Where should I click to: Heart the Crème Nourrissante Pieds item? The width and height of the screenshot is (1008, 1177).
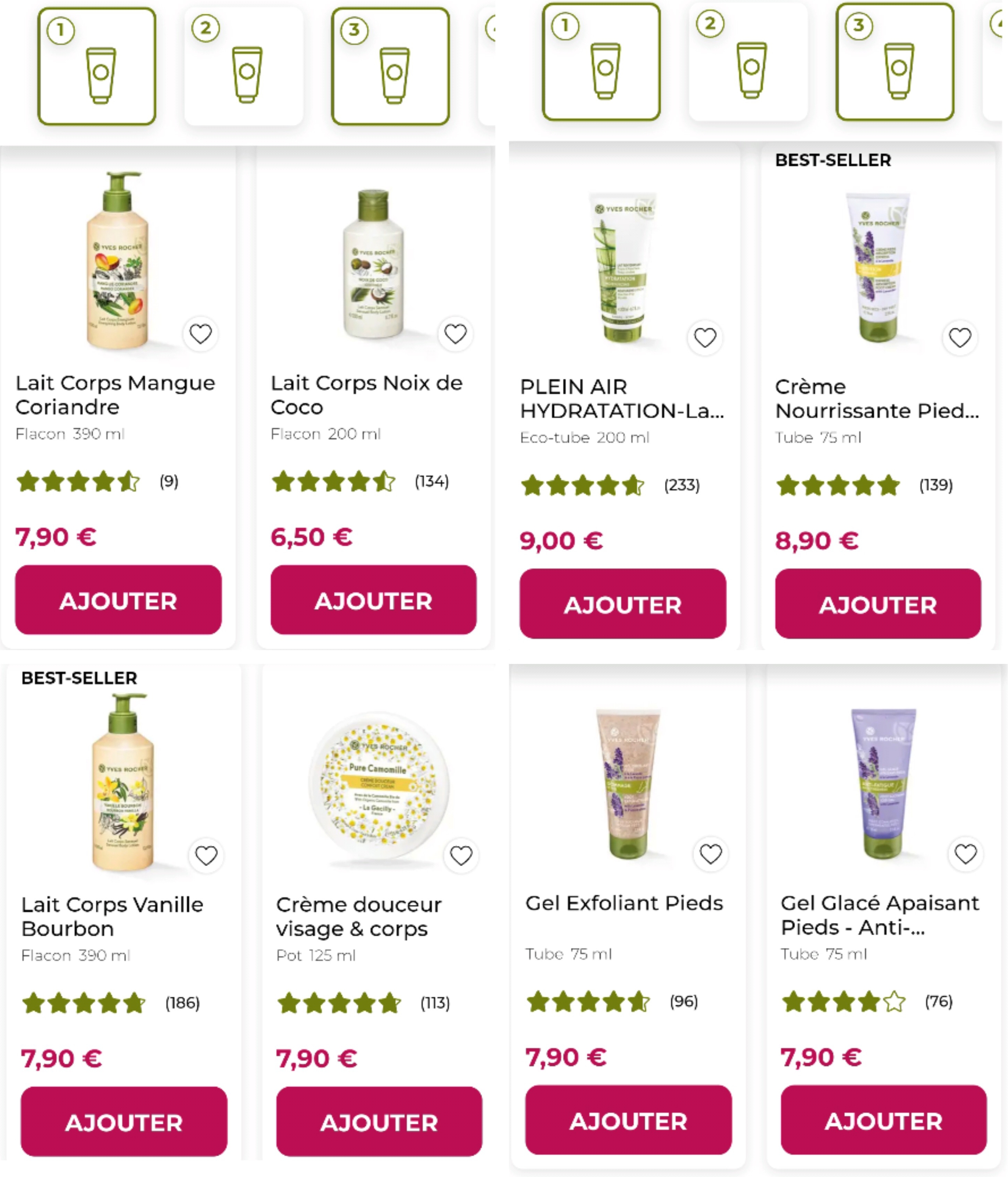click(x=960, y=338)
